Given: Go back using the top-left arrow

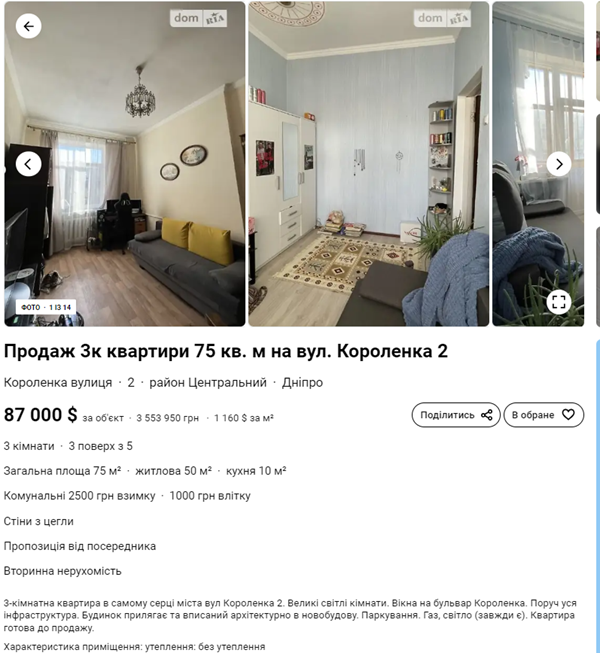Looking at the screenshot, I should click(29, 27).
